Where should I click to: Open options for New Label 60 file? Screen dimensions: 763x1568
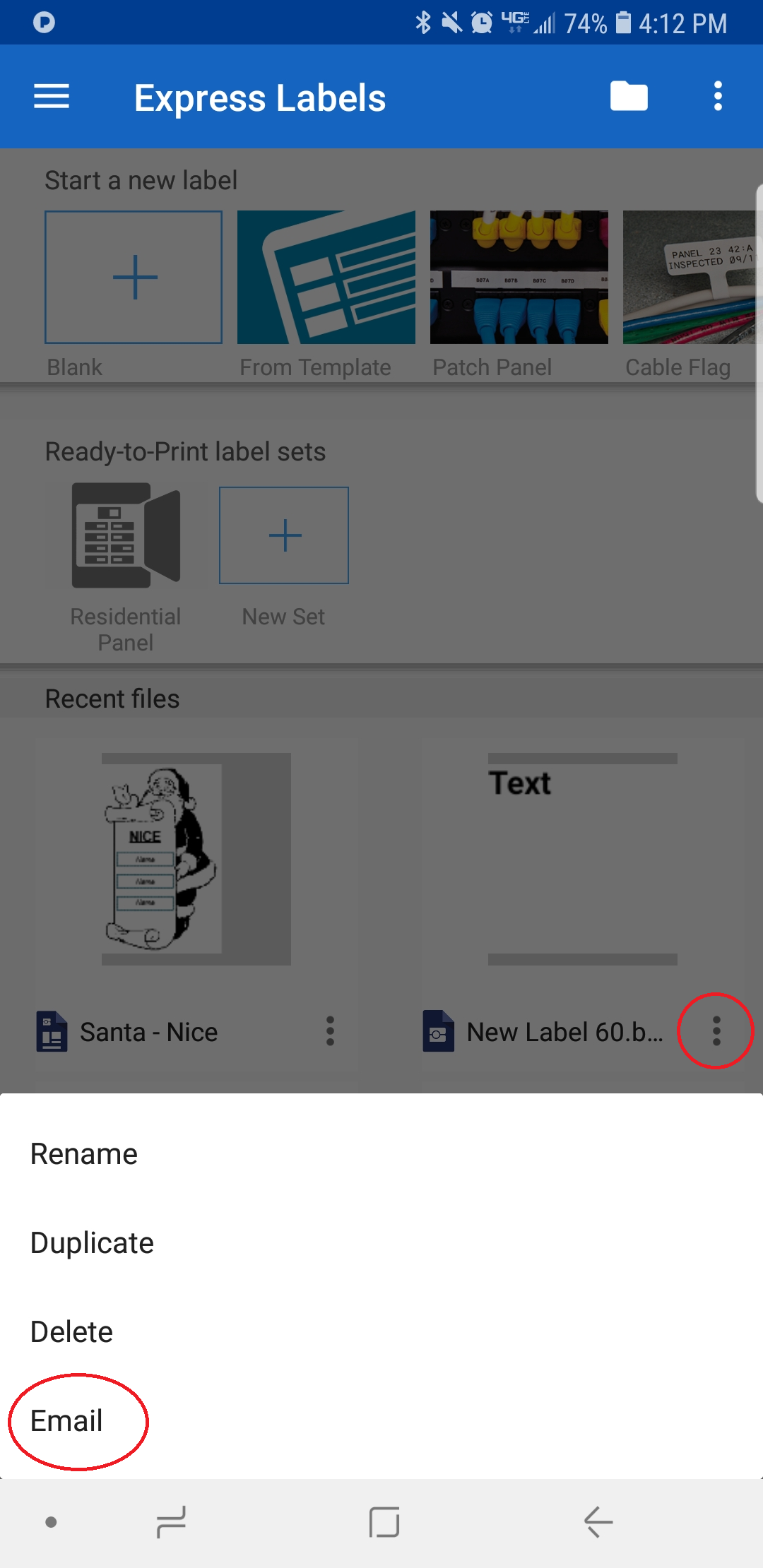[x=716, y=1031]
